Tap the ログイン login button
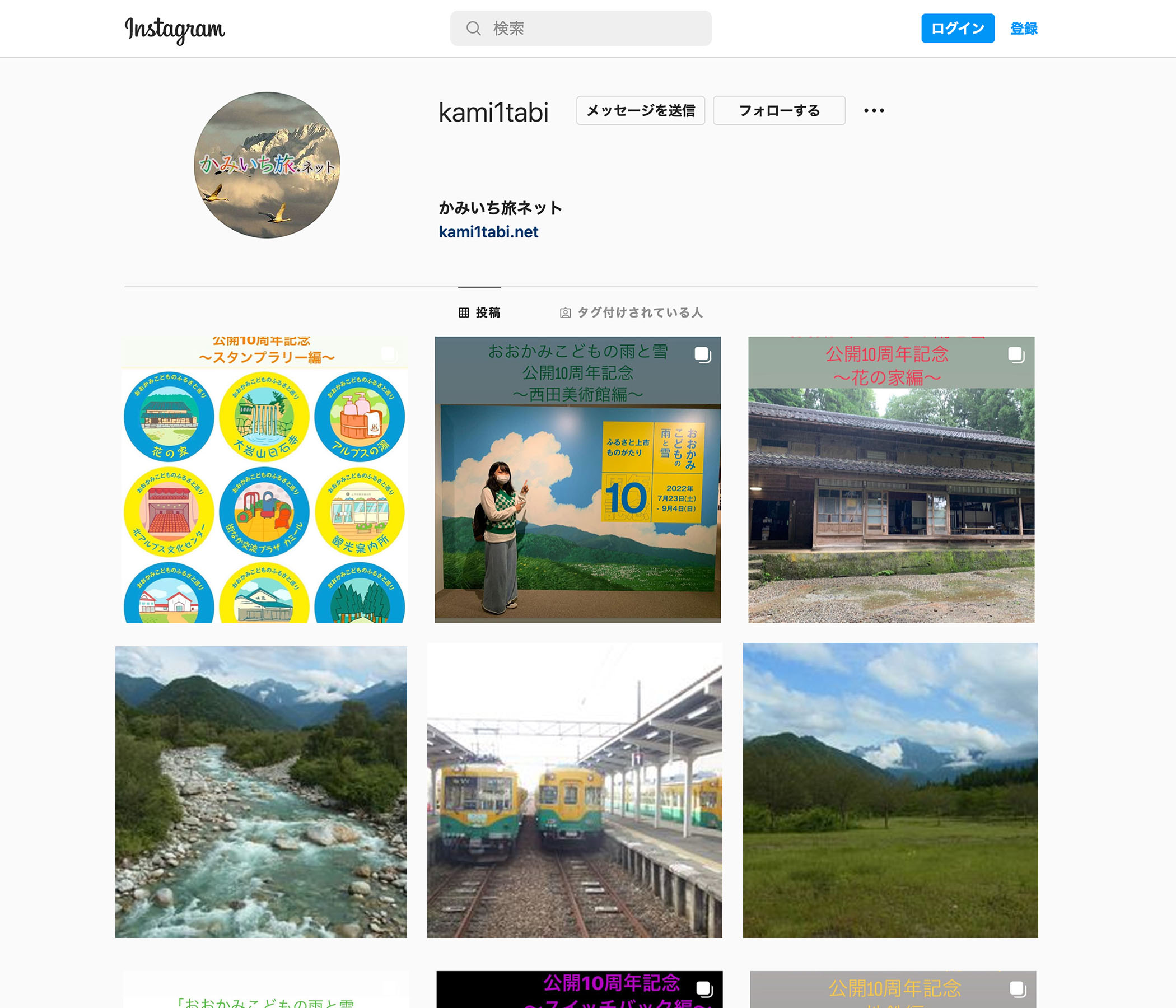This screenshot has height=1008, width=1176. [x=957, y=29]
